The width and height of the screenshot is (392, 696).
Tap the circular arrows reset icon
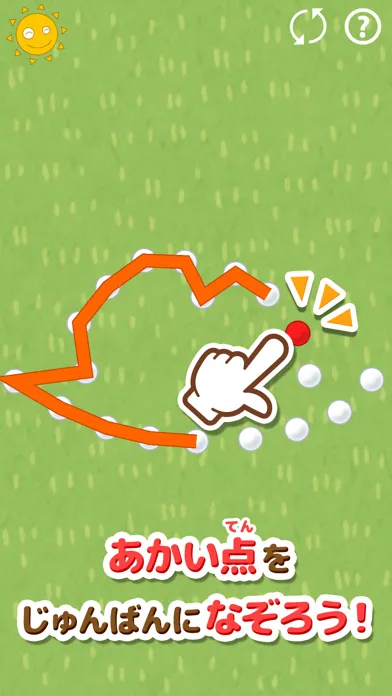pos(308,27)
